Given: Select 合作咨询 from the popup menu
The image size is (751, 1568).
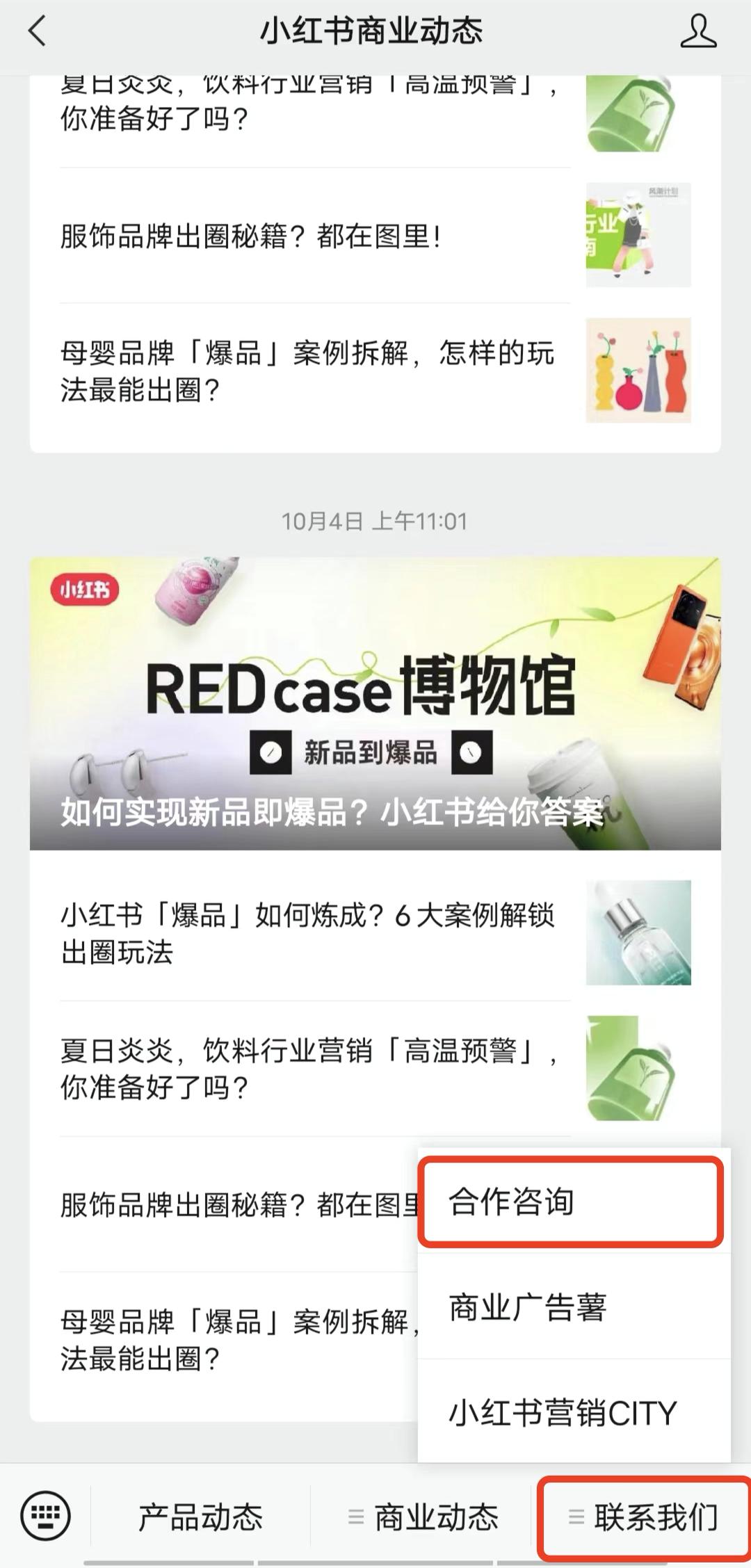Looking at the screenshot, I should [x=570, y=1202].
